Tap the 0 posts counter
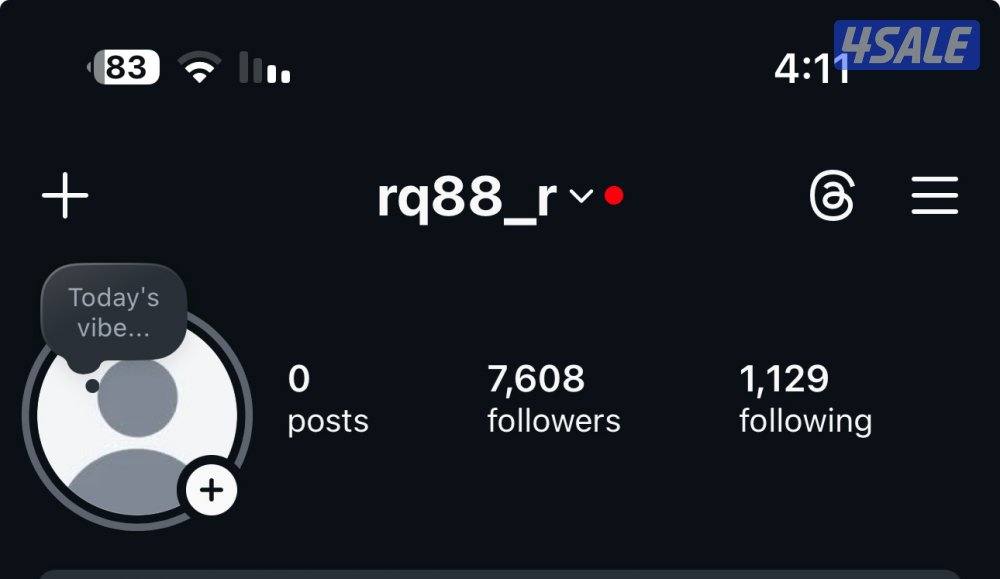 click(327, 399)
